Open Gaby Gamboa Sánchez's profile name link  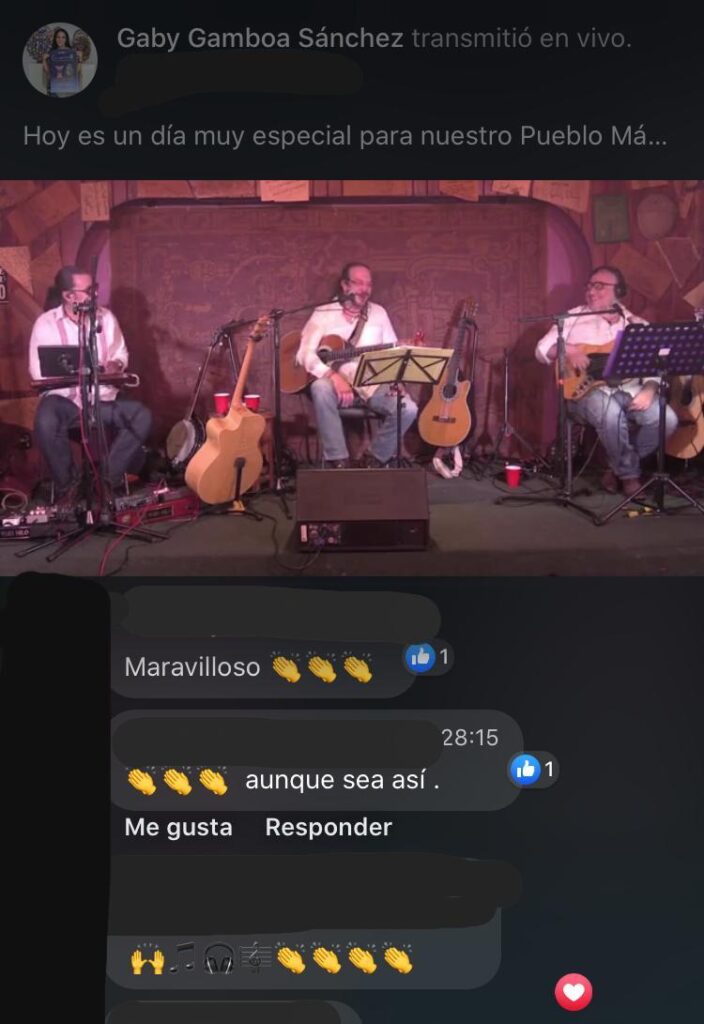[x=260, y=39]
